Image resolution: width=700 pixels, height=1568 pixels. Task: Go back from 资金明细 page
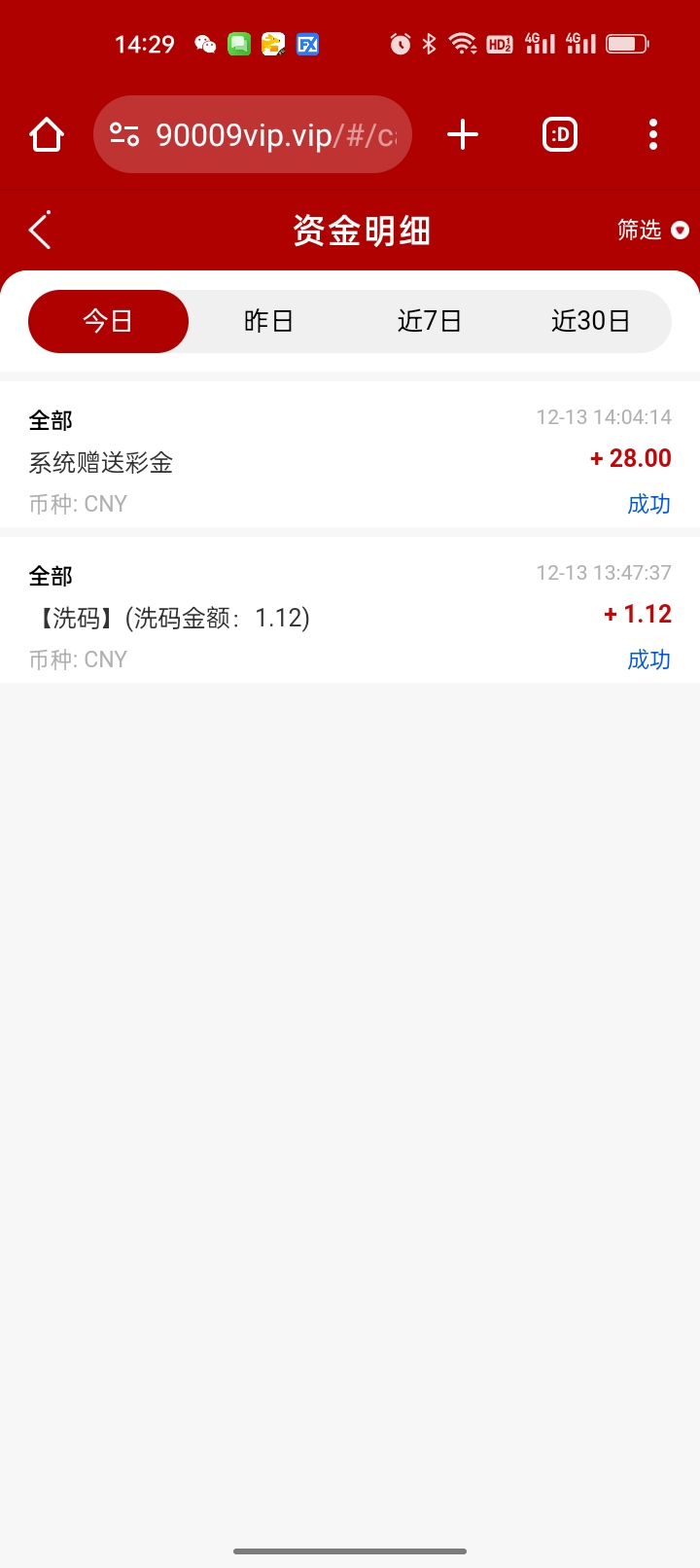[x=40, y=231]
